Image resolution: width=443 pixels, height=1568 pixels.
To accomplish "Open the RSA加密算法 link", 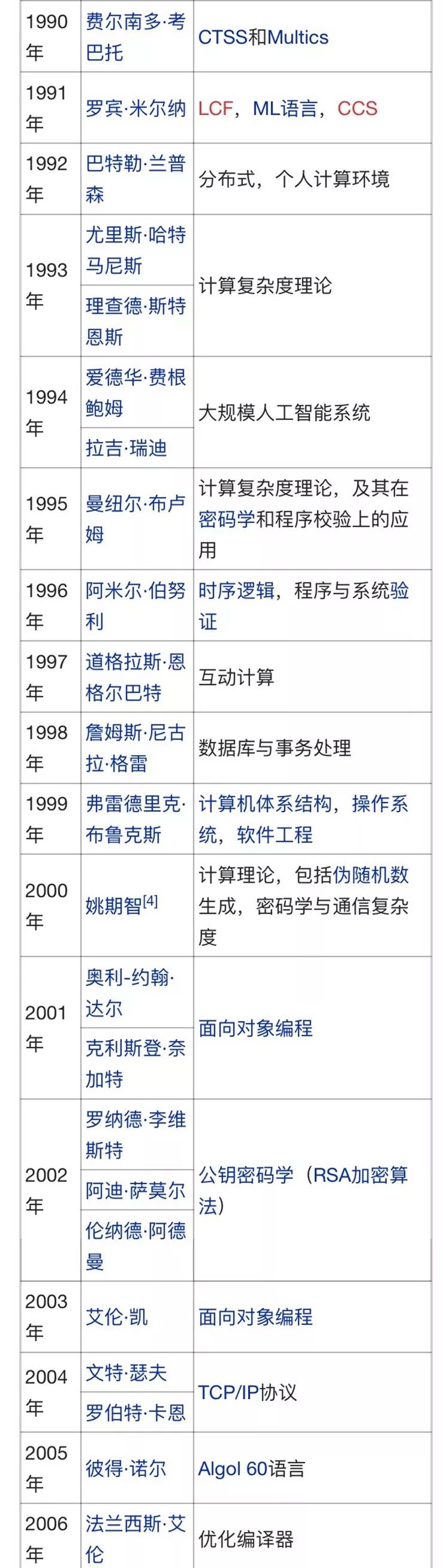I will [x=360, y=1175].
